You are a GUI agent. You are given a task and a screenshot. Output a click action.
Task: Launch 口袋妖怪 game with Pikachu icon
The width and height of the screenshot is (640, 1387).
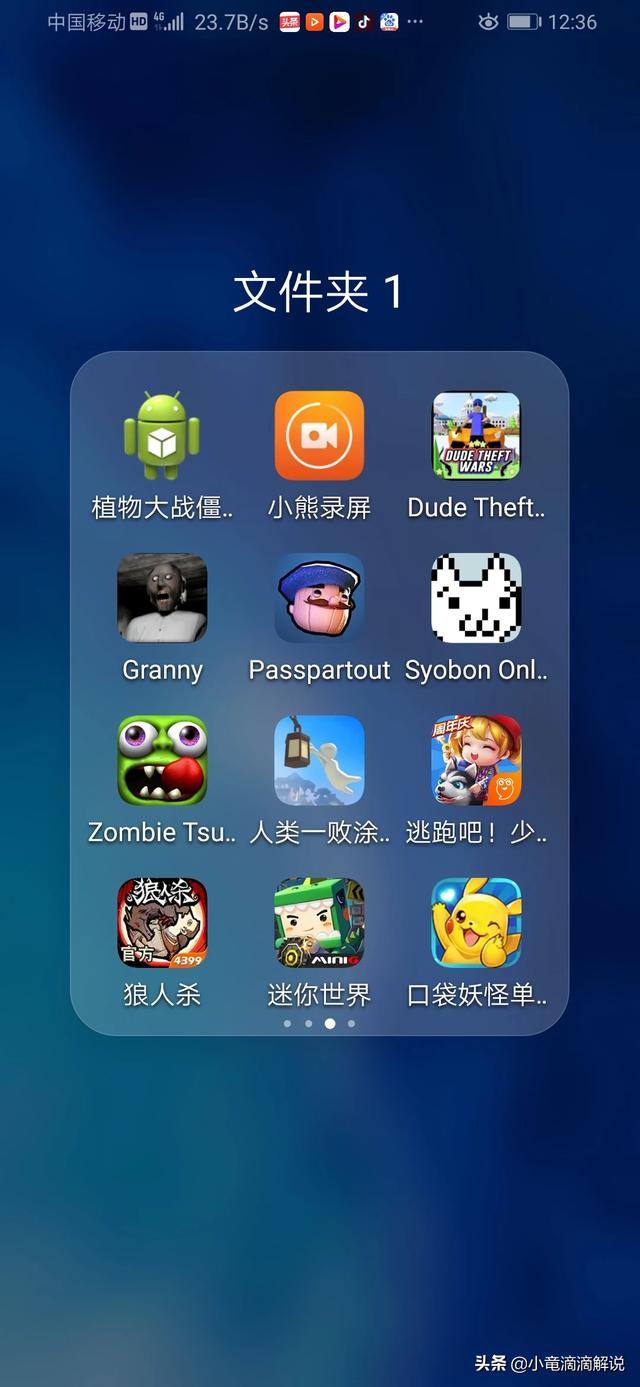[476, 922]
